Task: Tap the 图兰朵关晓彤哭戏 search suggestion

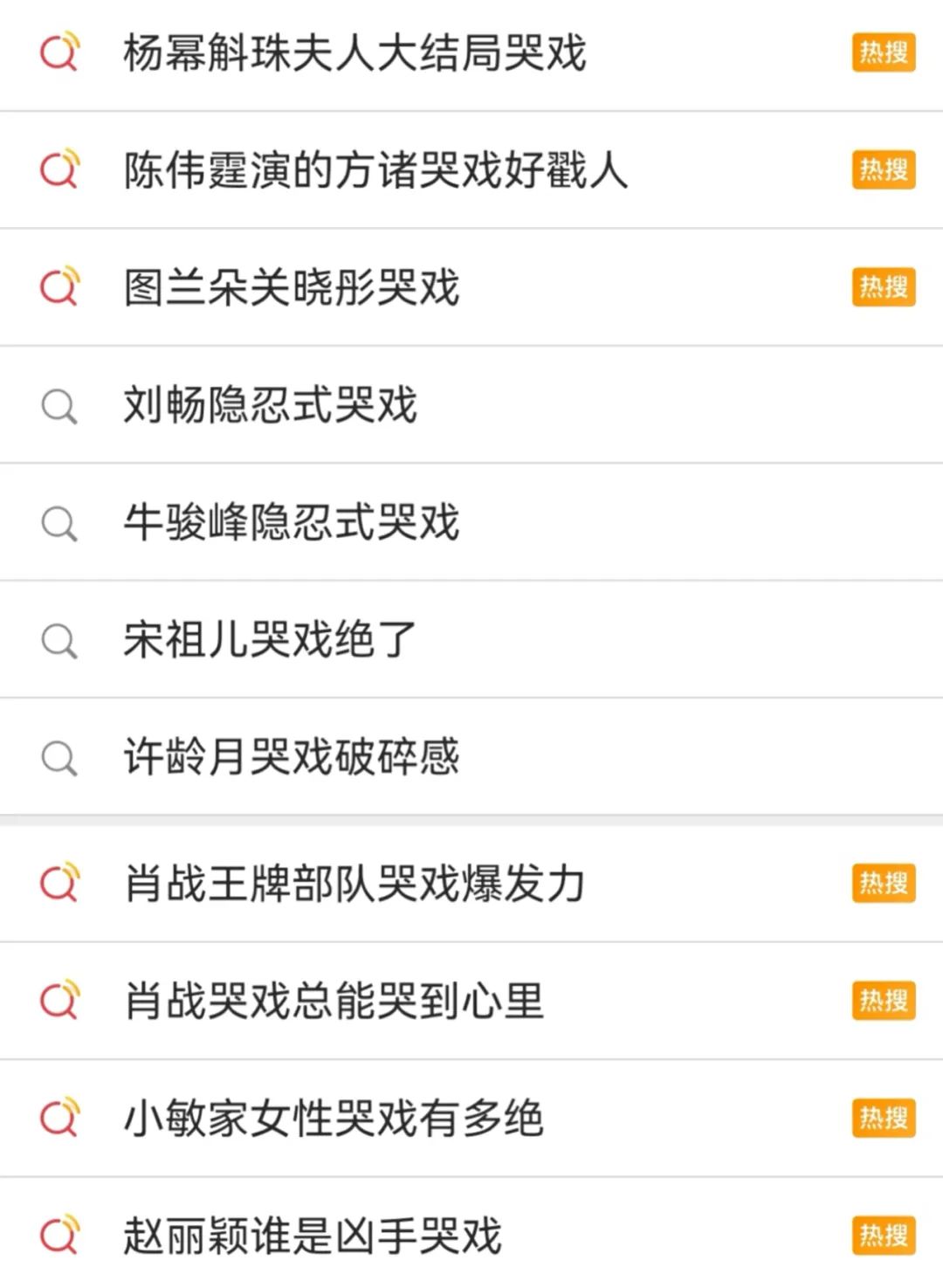Action: click(292, 287)
